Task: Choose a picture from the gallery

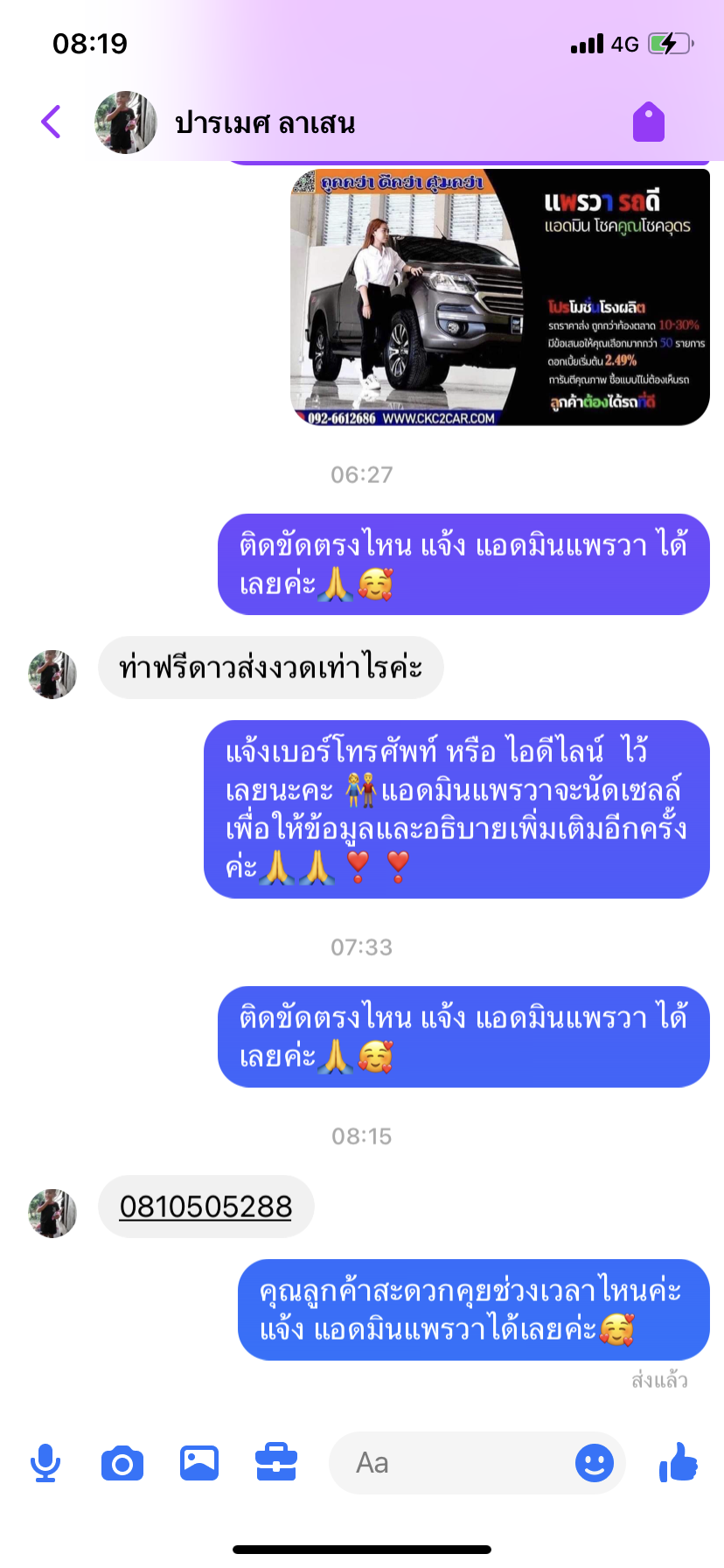Action: point(199,1463)
